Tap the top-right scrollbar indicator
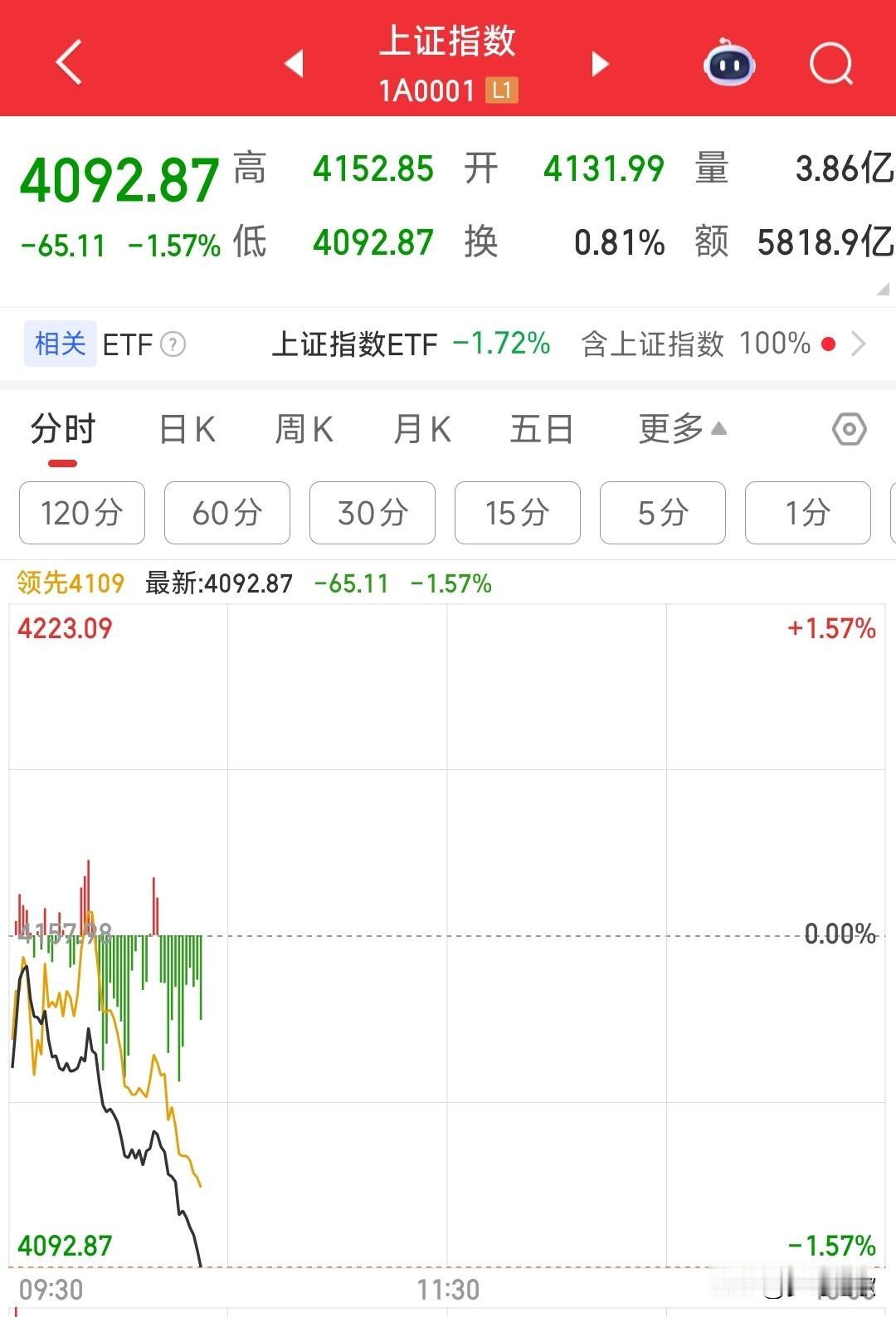This screenshot has width=896, height=1317. (881, 289)
